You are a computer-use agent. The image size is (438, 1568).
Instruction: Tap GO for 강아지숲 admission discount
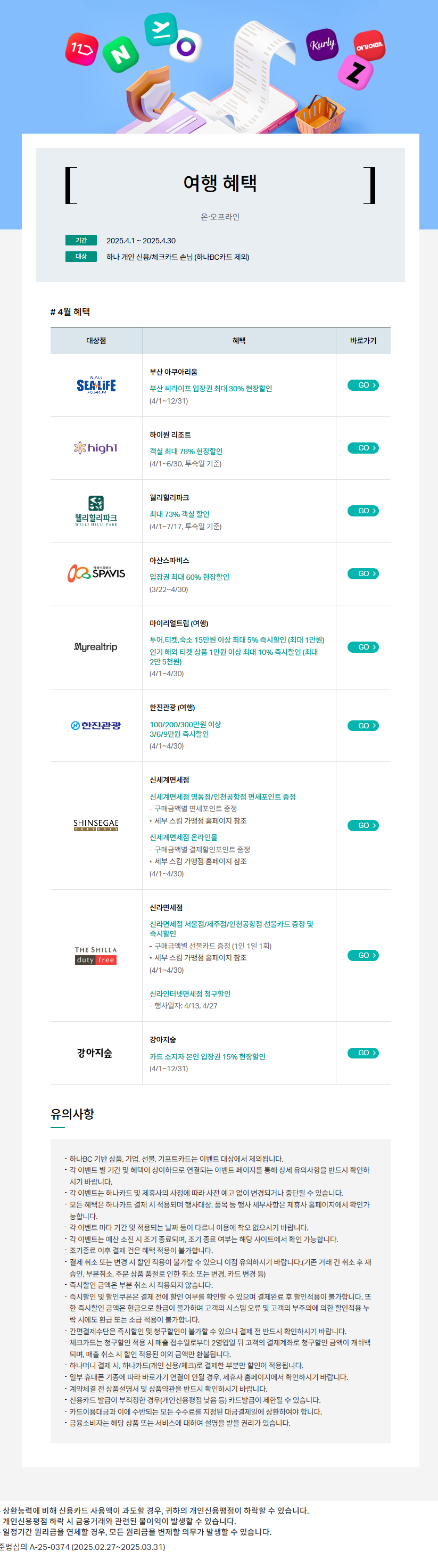click(363, 1053)
